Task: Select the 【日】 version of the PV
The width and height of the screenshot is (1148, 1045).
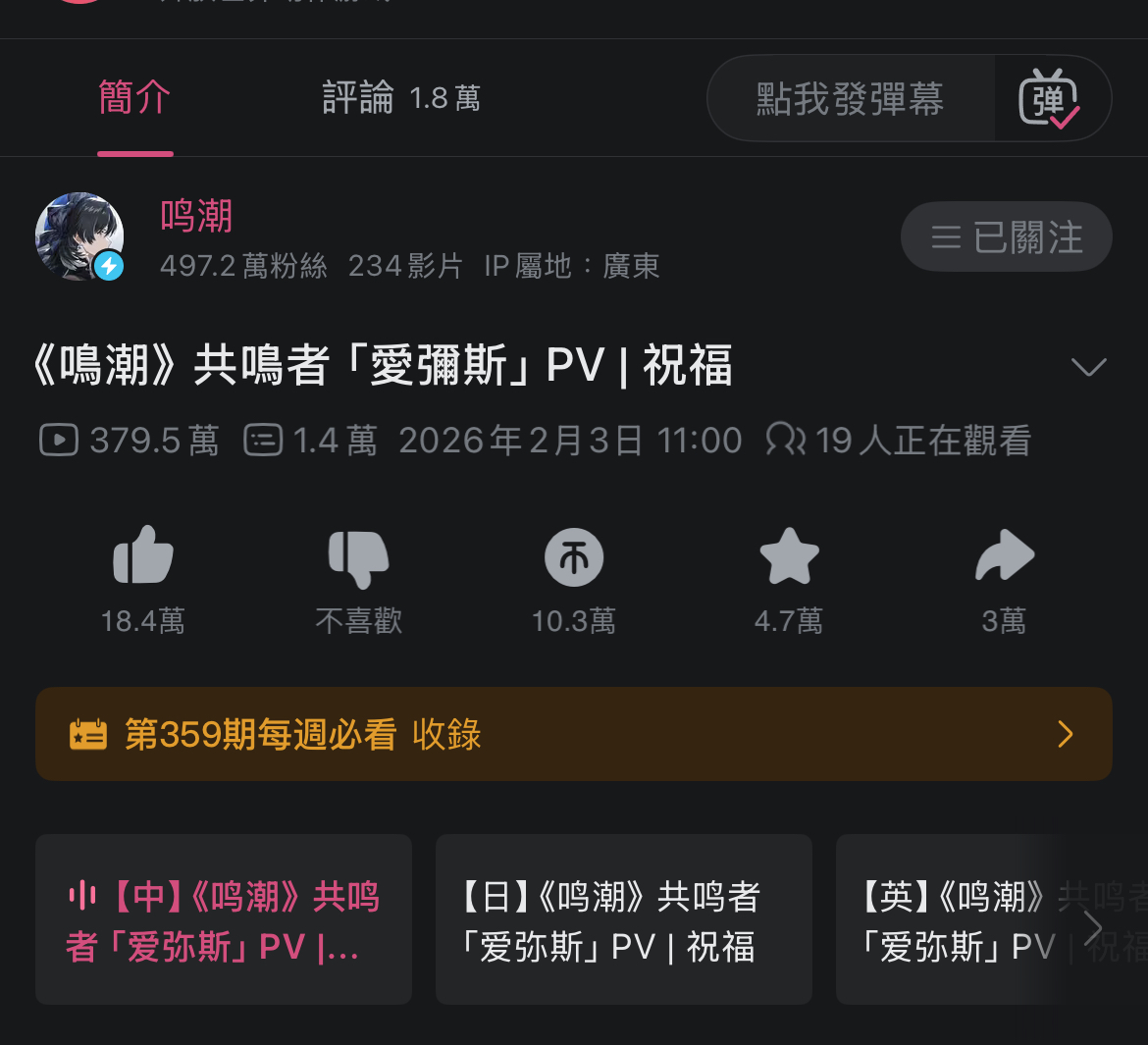Action: pyautogui.click(x=623, y=919)
